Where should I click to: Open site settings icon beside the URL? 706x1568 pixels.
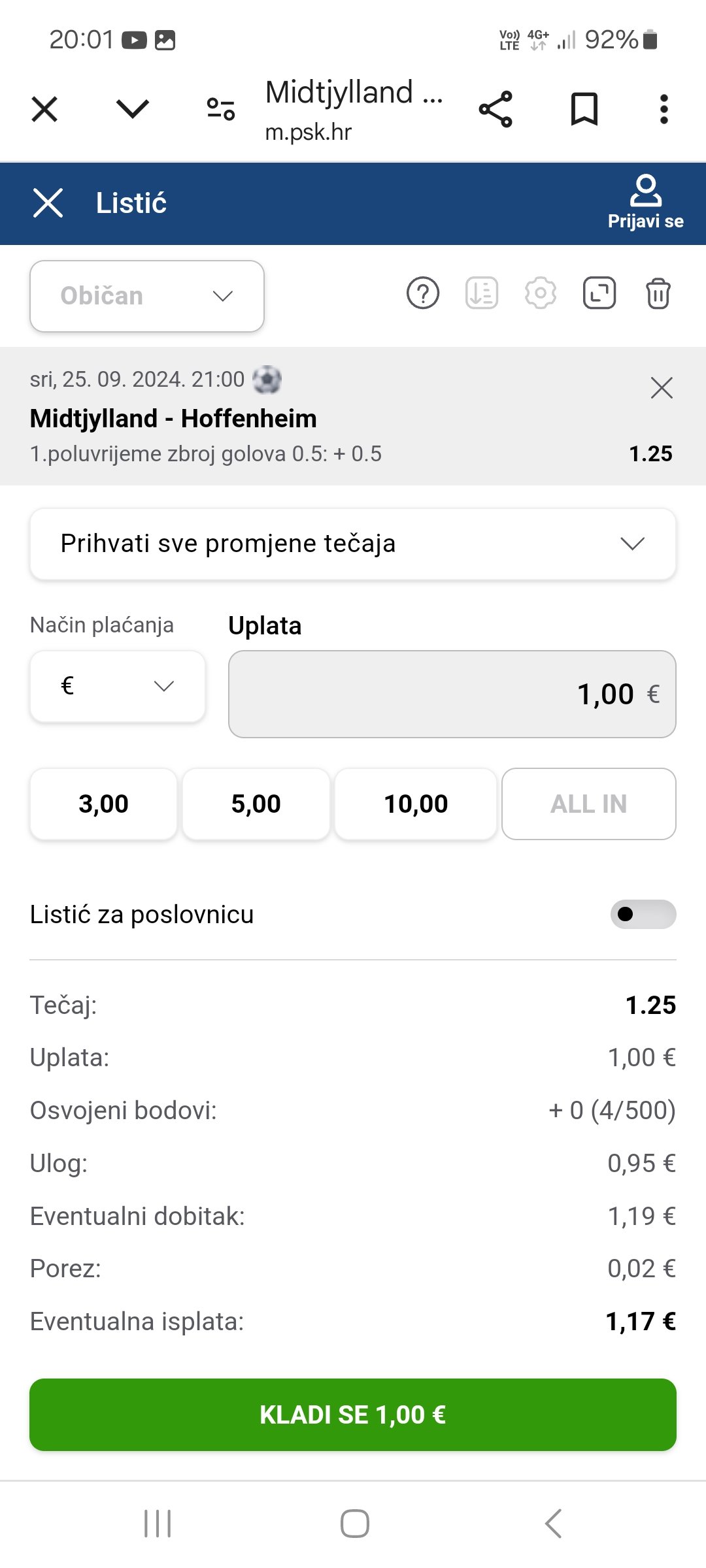click(x=221, y=109)
